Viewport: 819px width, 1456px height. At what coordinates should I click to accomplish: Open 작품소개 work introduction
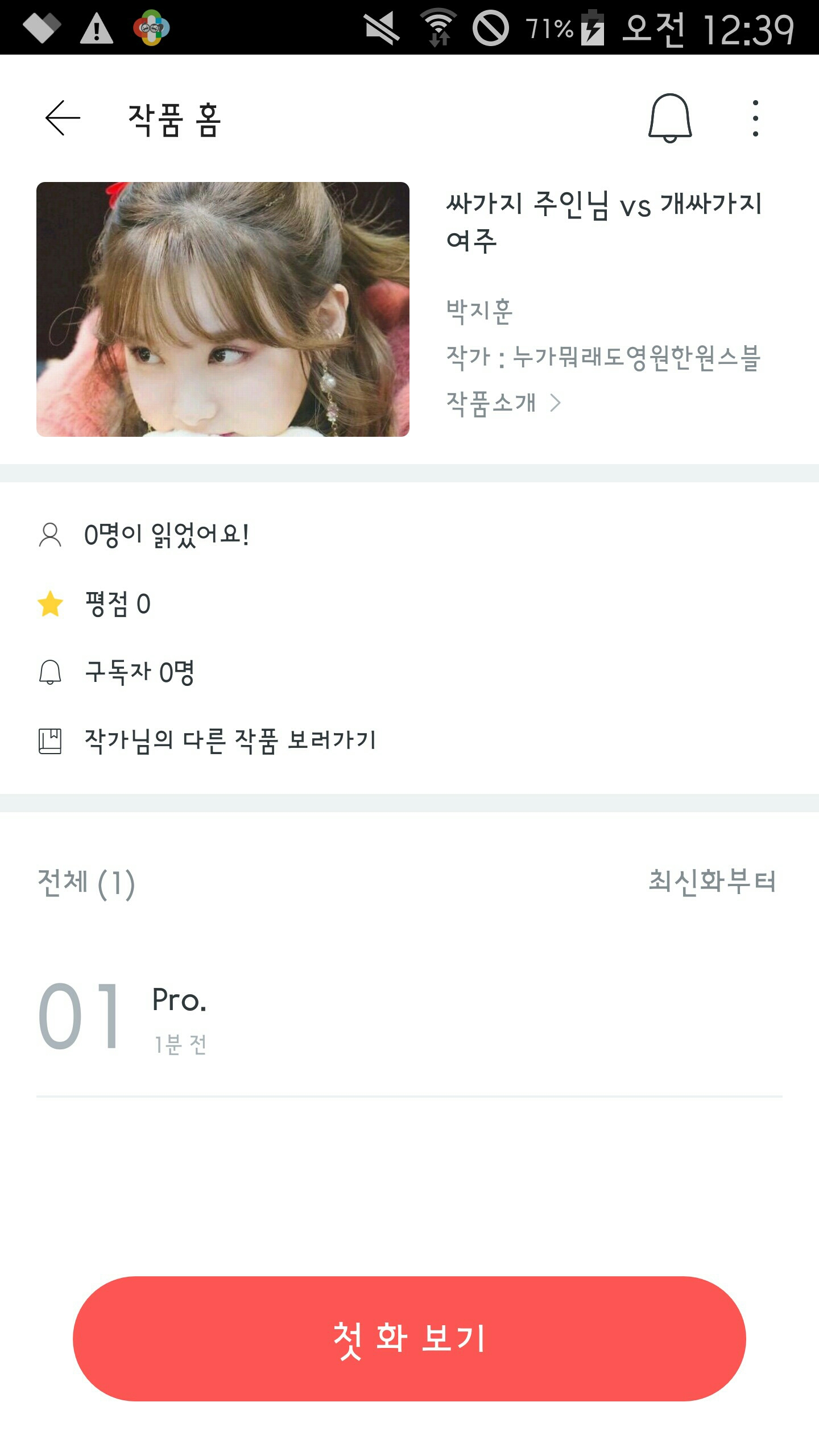(x=503, y=403)
